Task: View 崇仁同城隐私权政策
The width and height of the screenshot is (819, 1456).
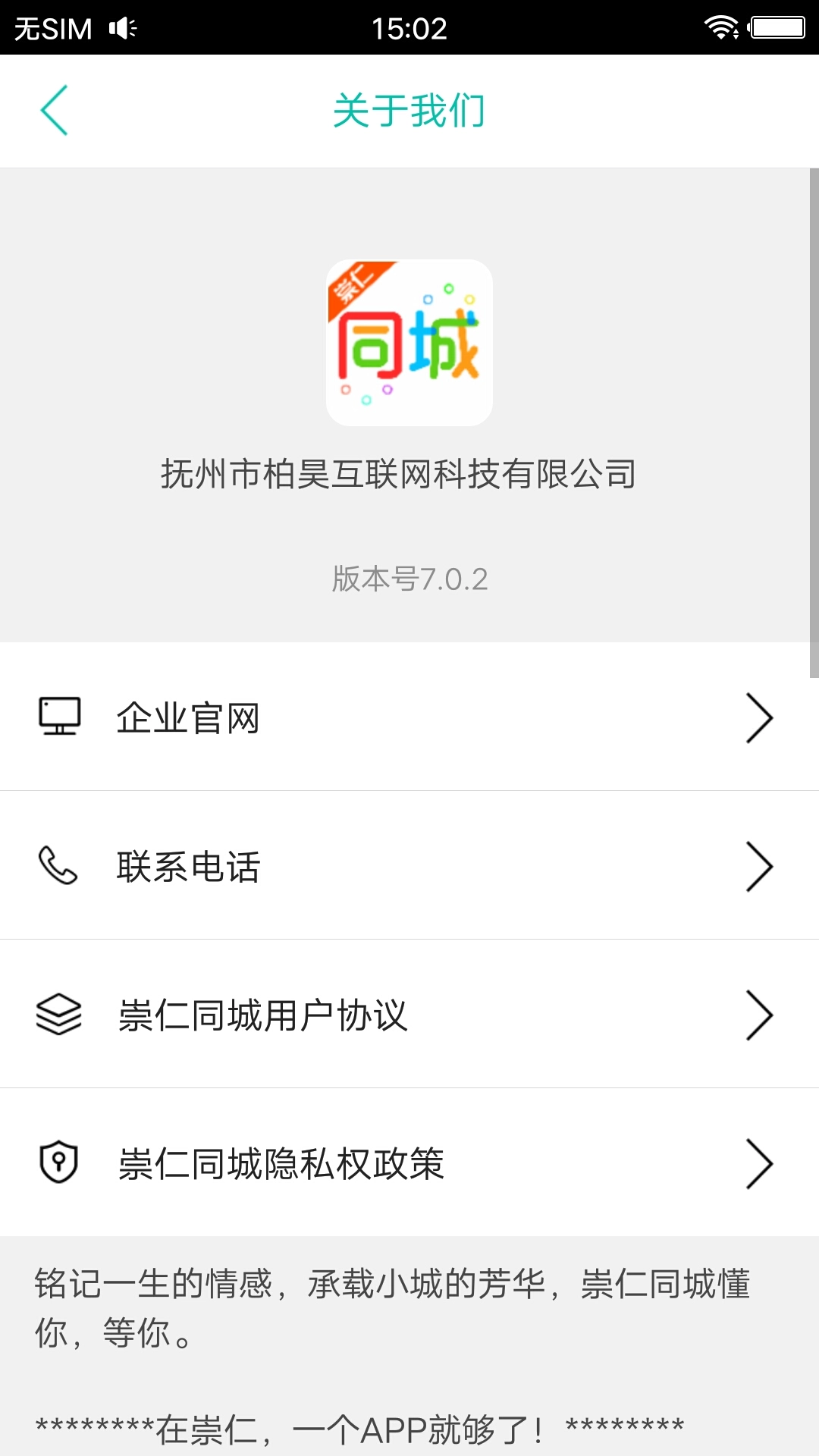Action: coord(409,1163)
